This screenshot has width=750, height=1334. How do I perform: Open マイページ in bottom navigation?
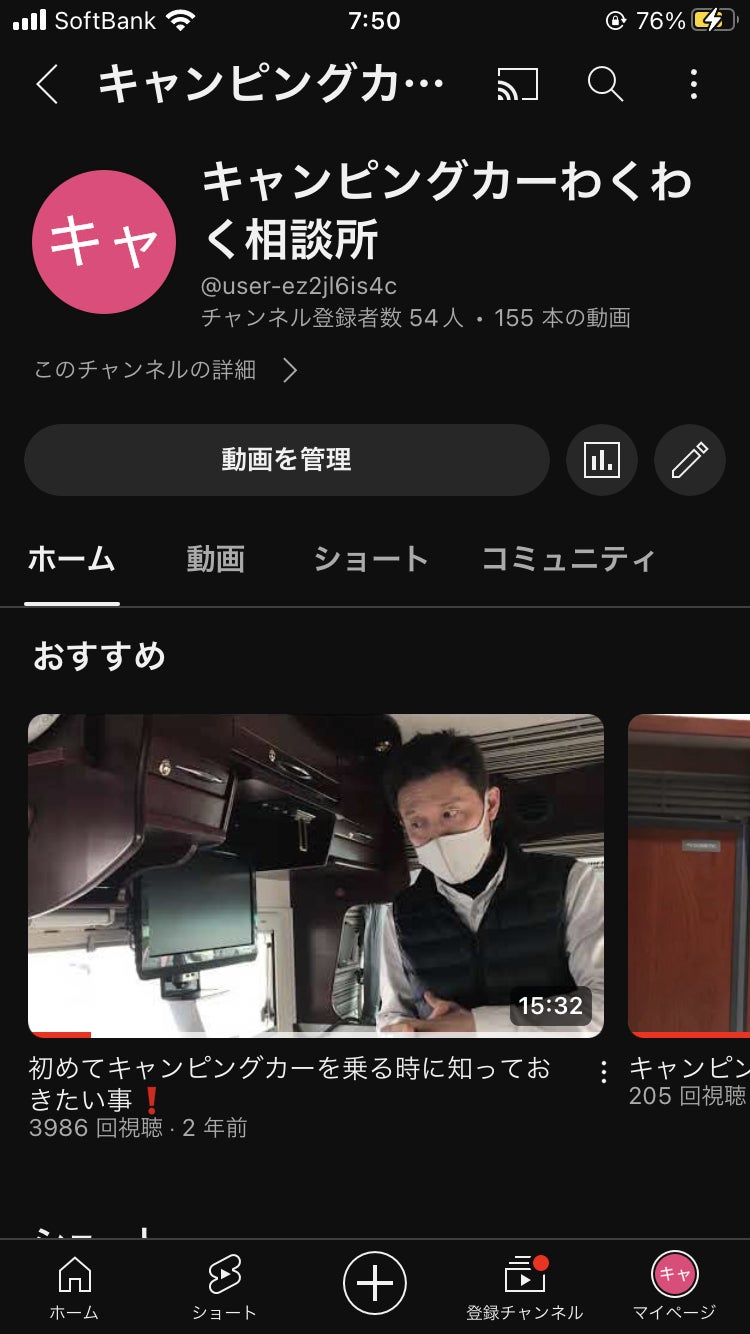pyautogui.click(x=675, y=1286)
